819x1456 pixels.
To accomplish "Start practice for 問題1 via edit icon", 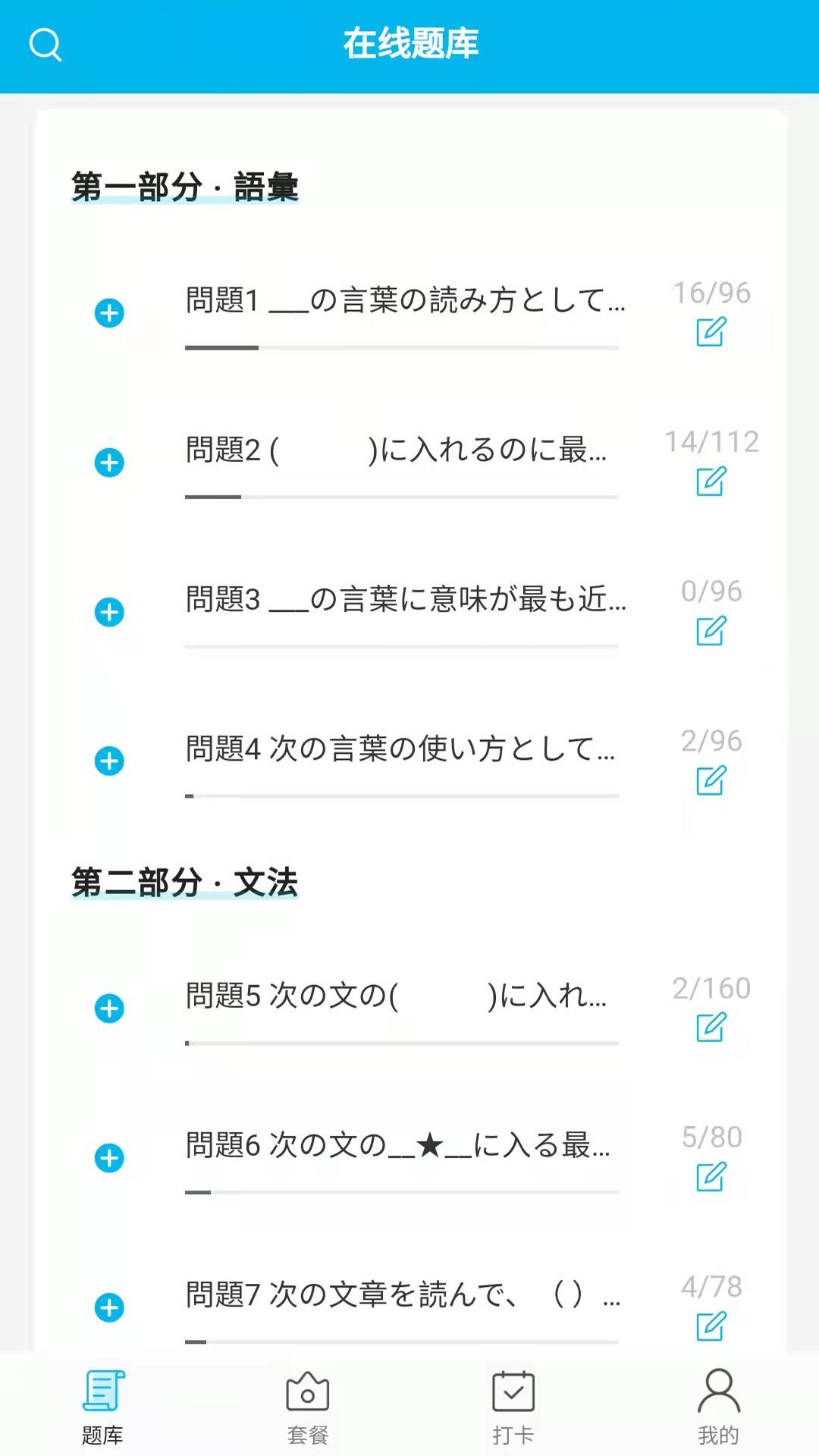I will (711, 332).
